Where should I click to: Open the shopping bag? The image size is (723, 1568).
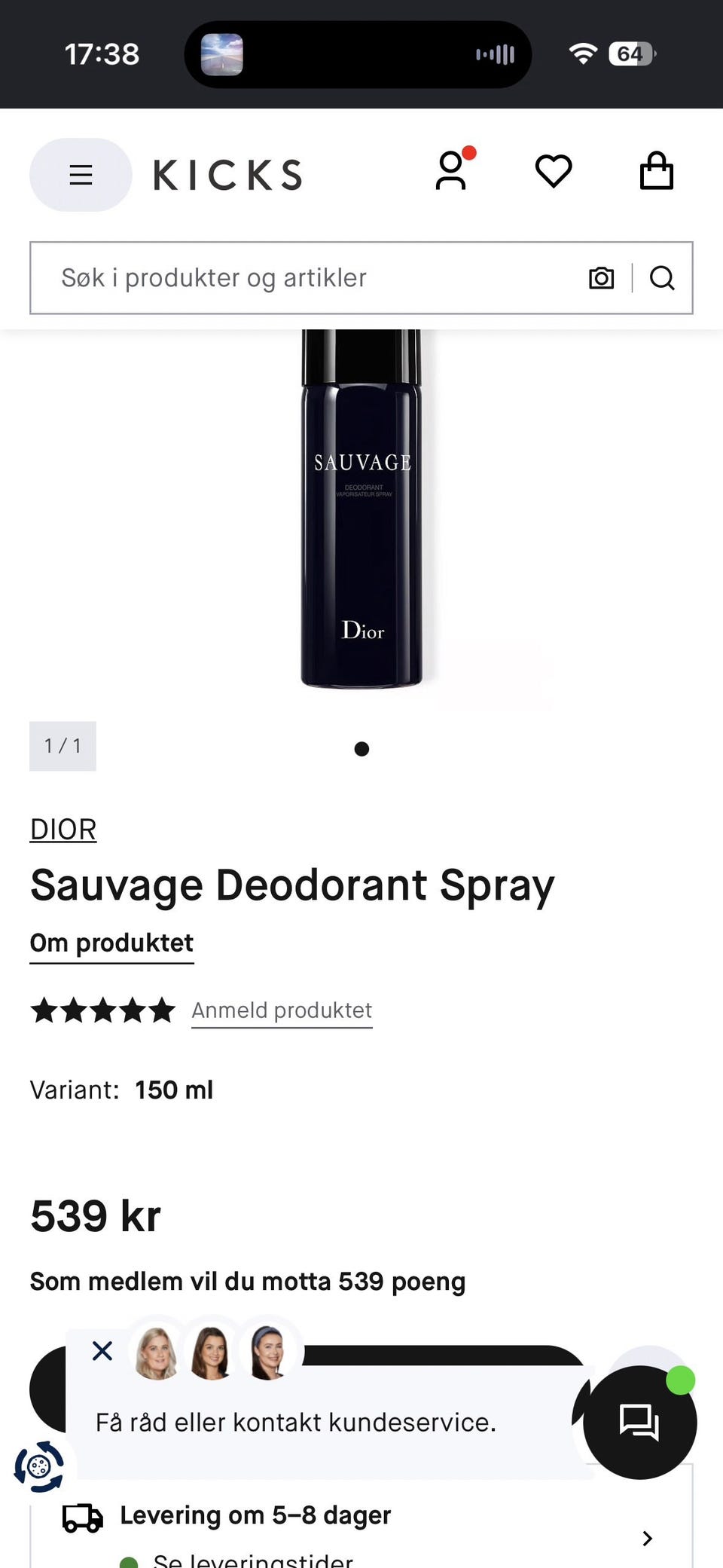656,170
